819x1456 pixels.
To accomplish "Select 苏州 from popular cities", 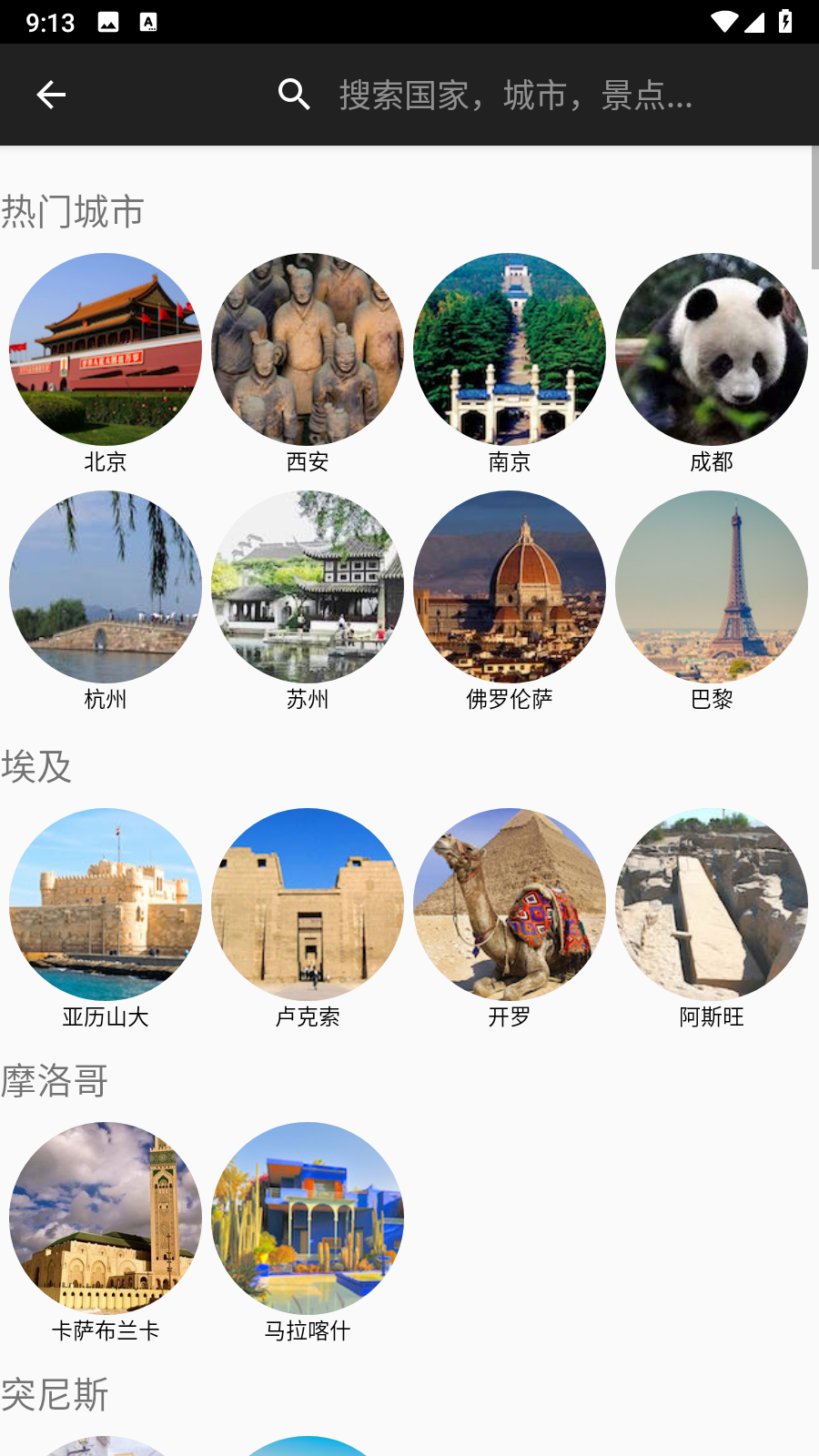I will [x=308, y=587].
